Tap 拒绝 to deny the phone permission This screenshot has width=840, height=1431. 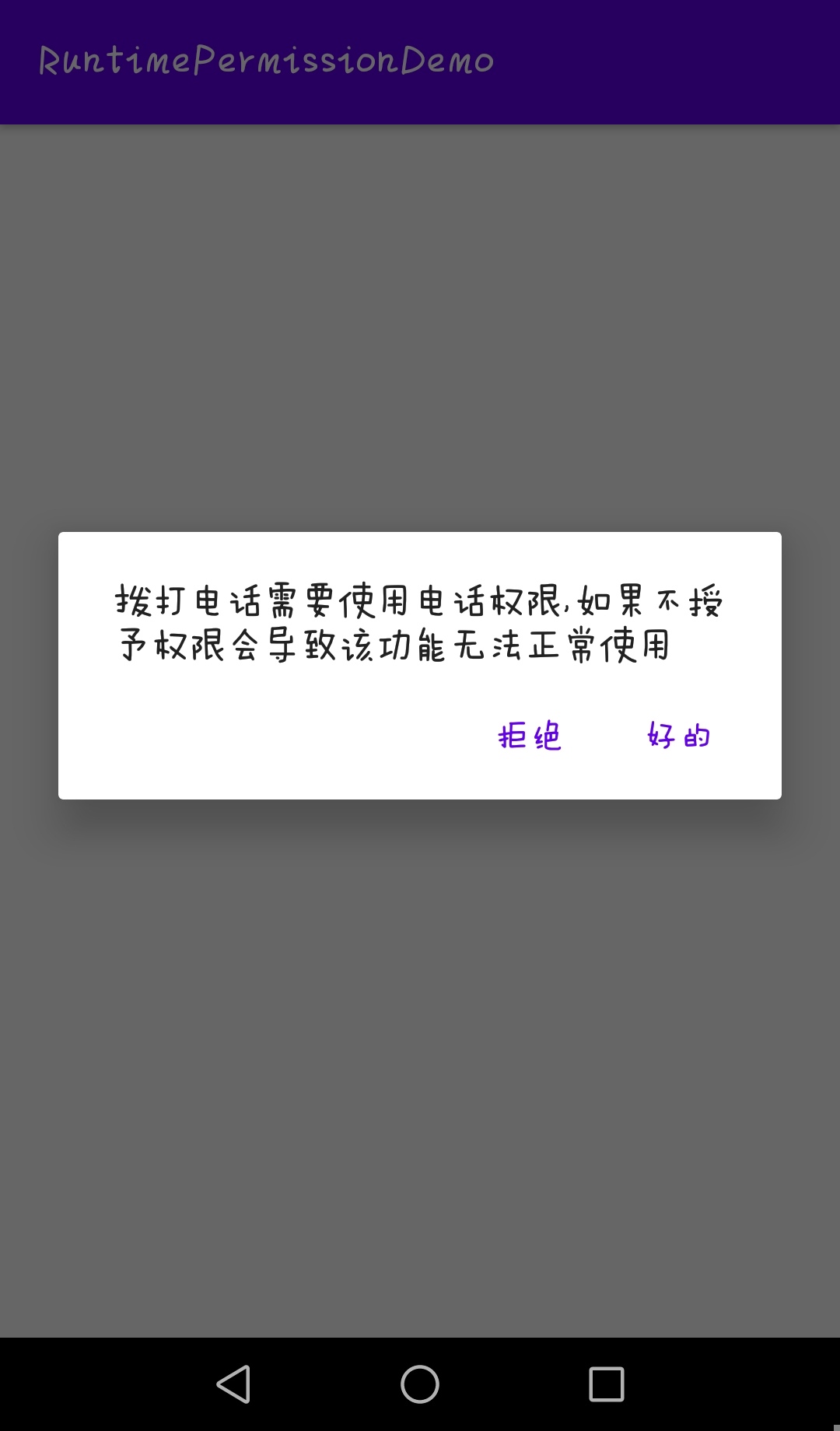click(530, 736)
